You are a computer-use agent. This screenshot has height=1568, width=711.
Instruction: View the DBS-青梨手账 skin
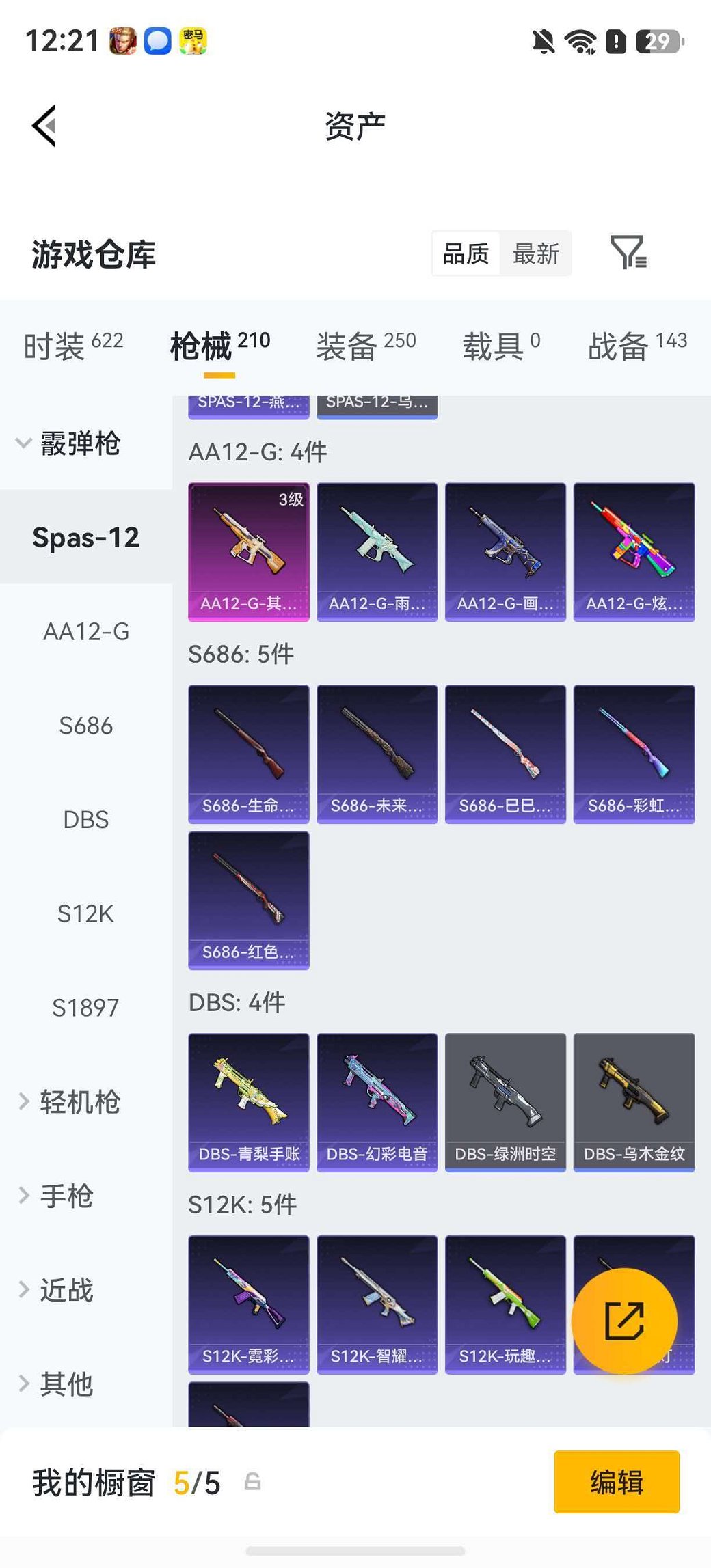[249, 1103]
